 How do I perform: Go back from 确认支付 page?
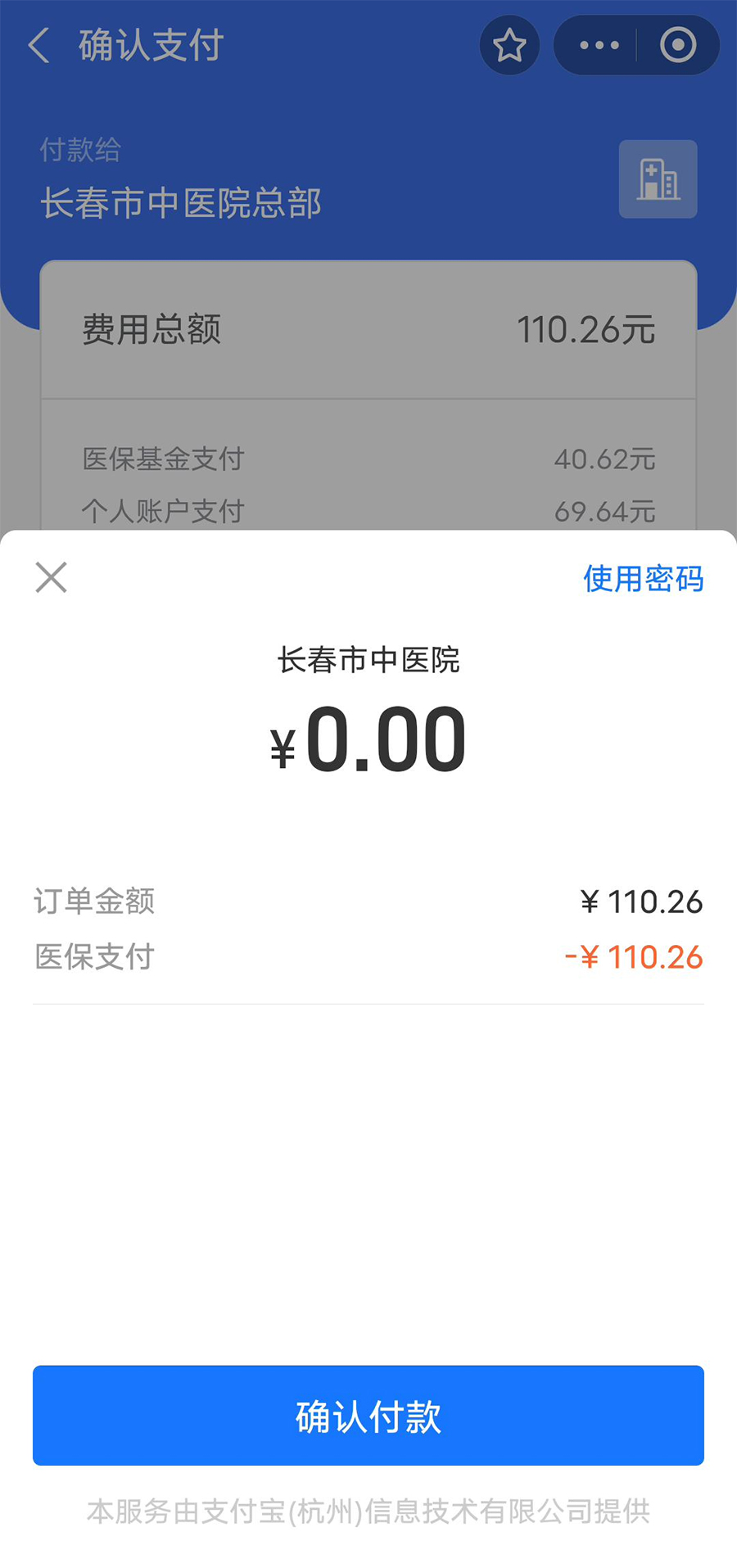pyautogui.click(x=39, y=45)
